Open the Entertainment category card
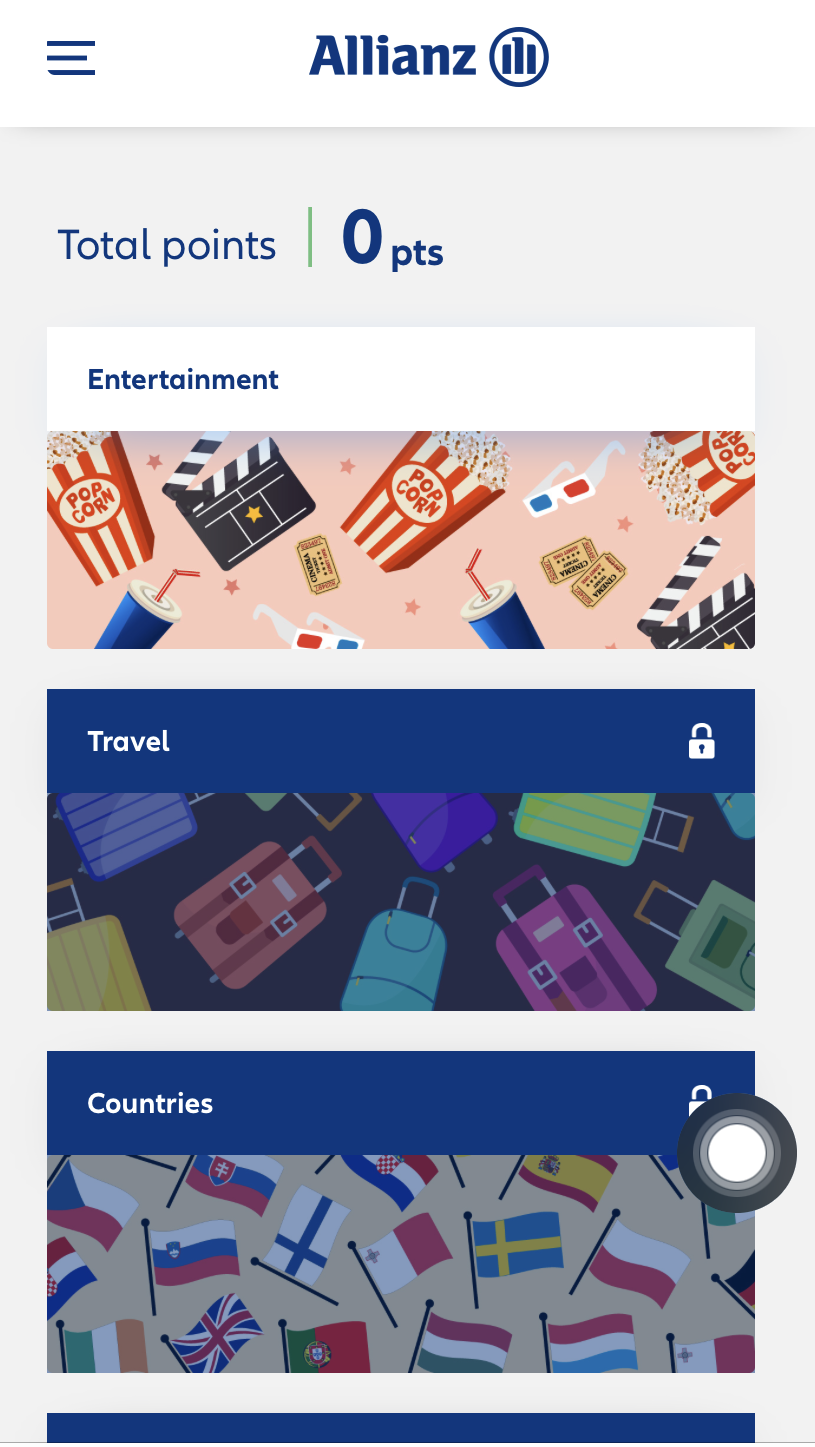 [x=400, y=488]
